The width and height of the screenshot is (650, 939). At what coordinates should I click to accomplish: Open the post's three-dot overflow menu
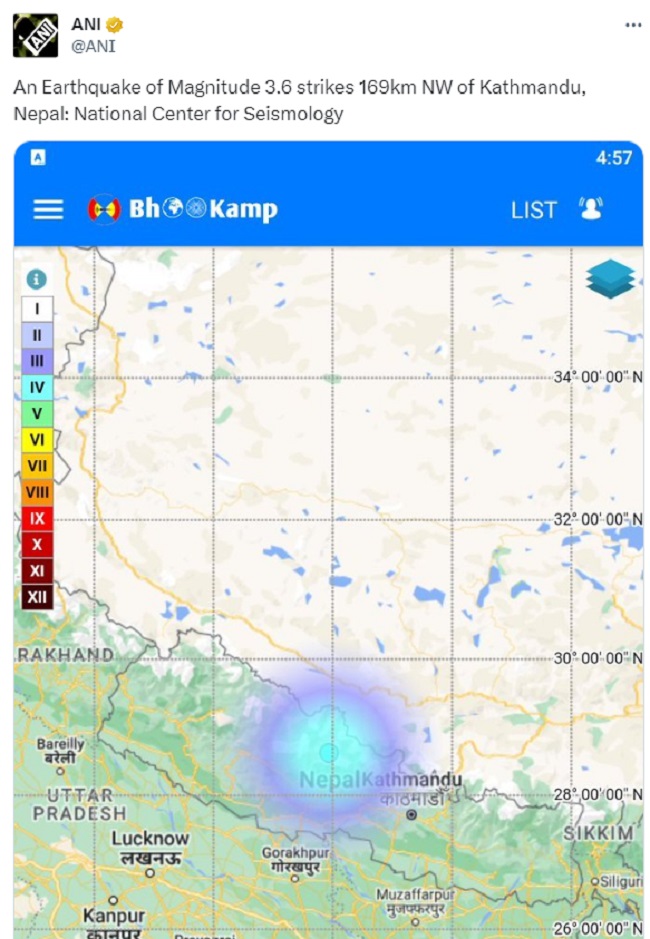coord(633,24)
